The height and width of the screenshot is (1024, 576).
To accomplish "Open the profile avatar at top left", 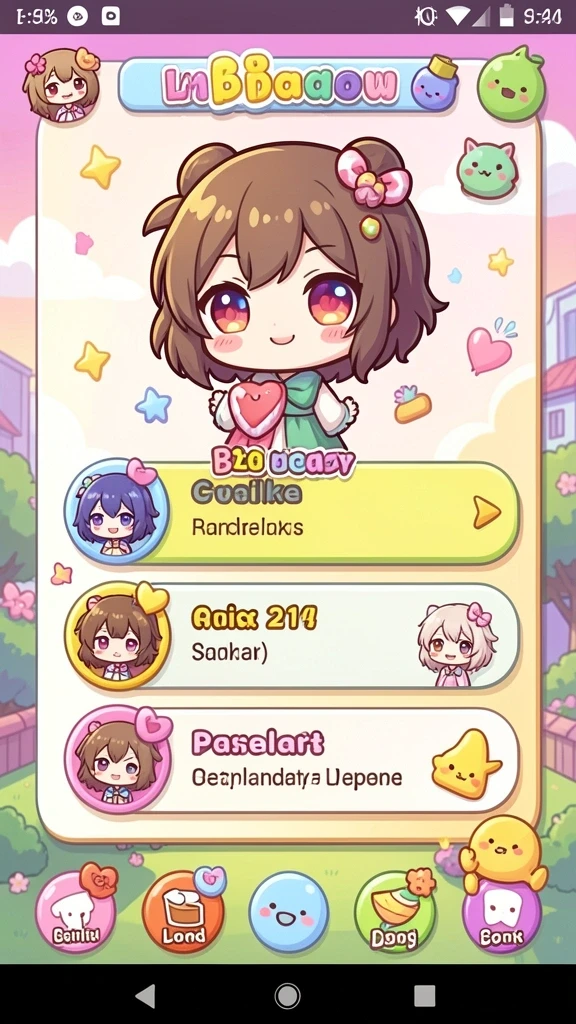I will coord(61,84).
